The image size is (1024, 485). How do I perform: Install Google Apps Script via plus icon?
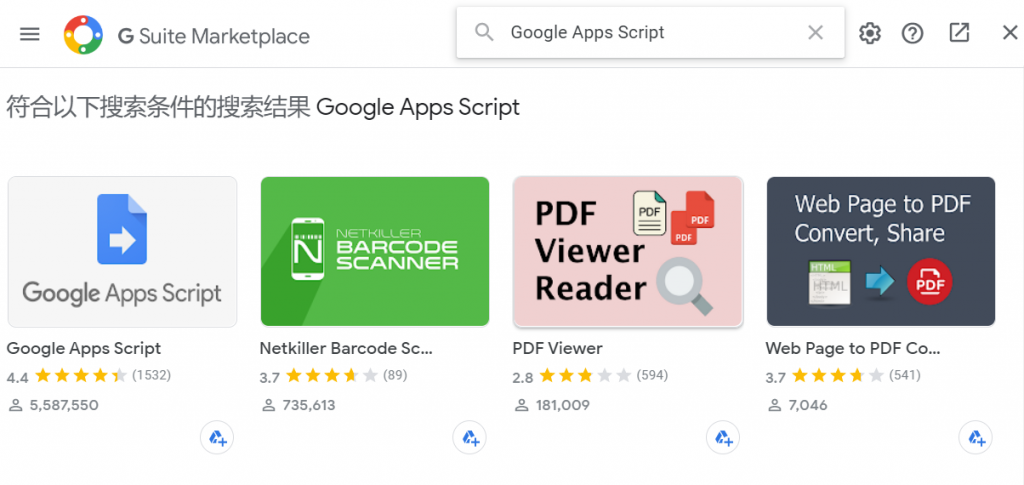coord(216,437)
